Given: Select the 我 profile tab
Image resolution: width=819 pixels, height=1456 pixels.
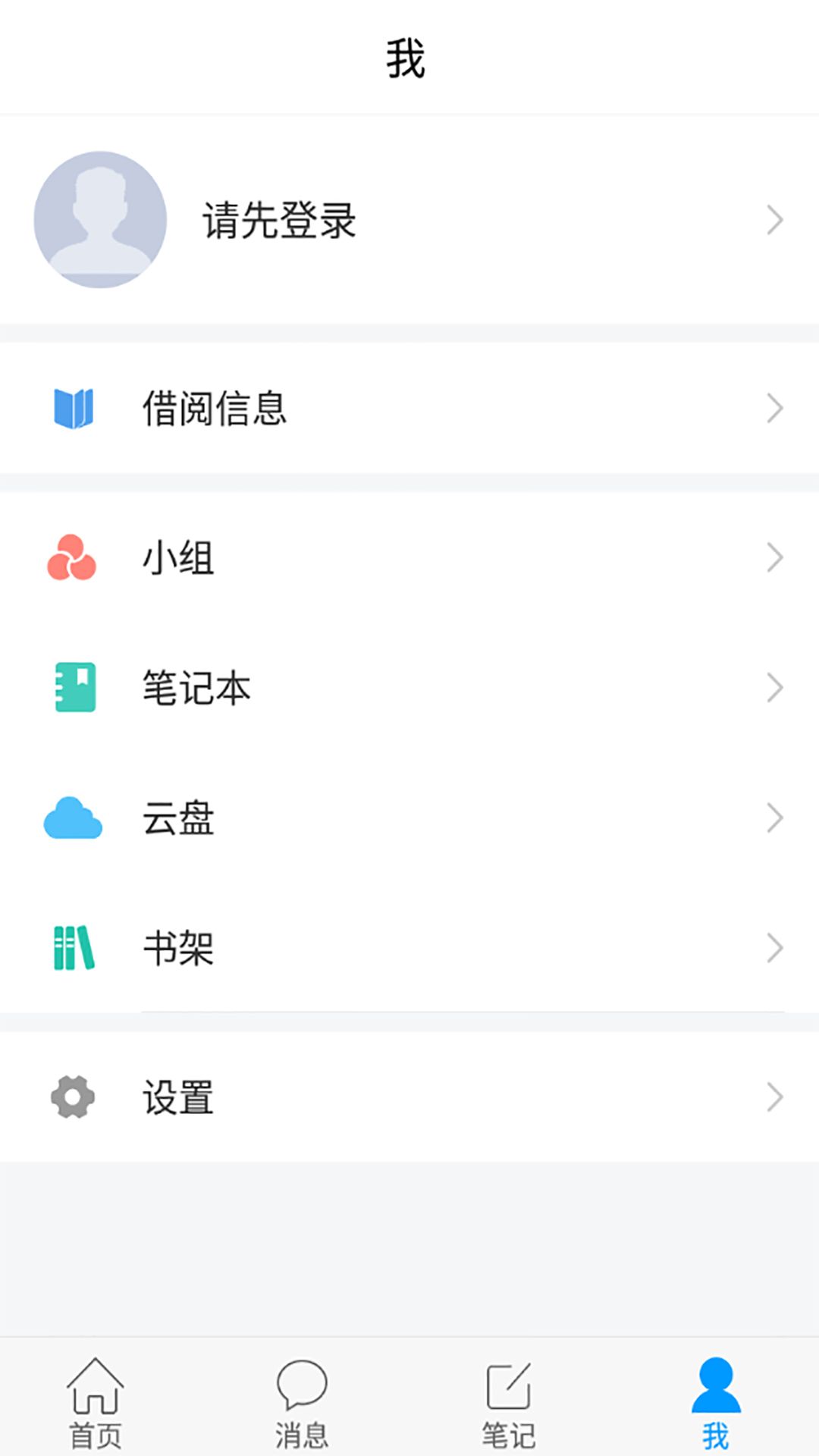Looking at the screenshot, I should tap(715, 1401).
